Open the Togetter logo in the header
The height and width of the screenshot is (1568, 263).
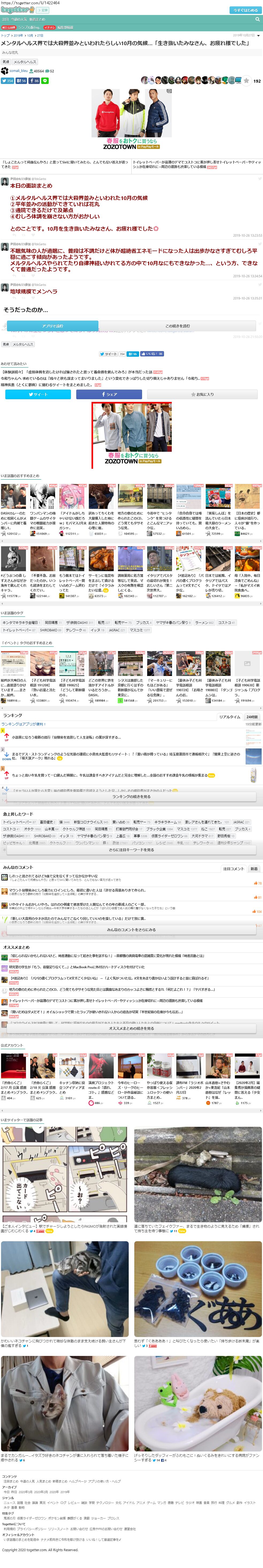tap(18, 10)
